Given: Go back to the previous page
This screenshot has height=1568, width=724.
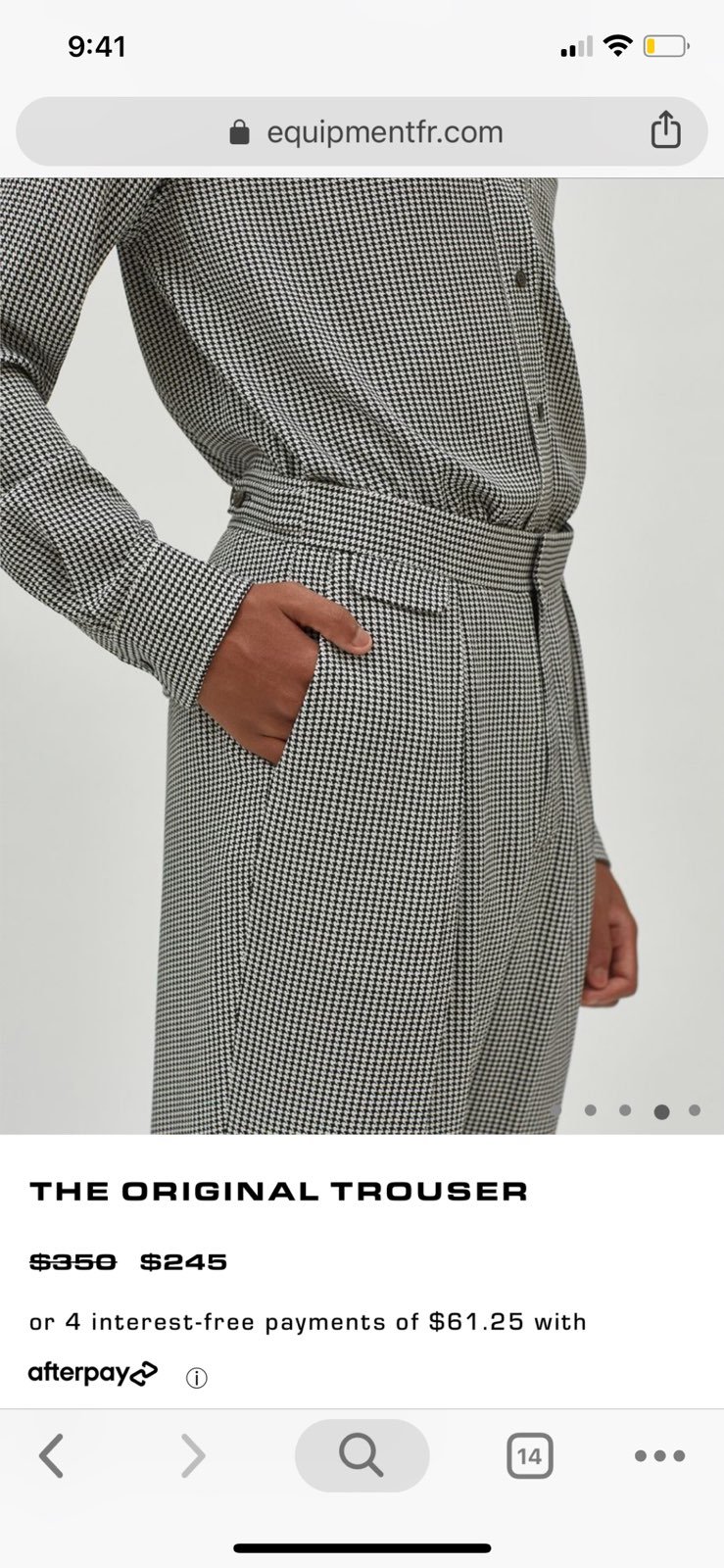Looking at the screenshot, I should click(52, 1455).
